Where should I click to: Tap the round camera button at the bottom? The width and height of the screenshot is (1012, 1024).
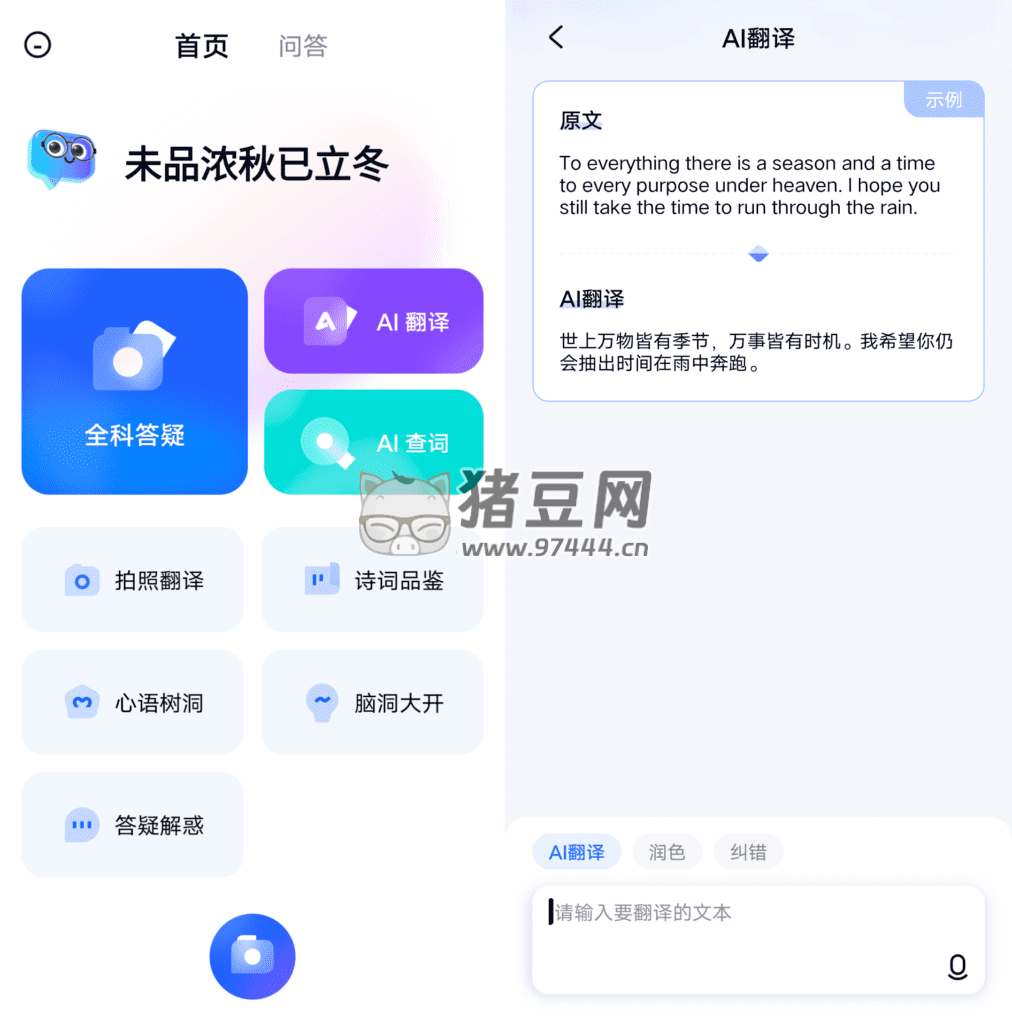click(x=252, y=956)
